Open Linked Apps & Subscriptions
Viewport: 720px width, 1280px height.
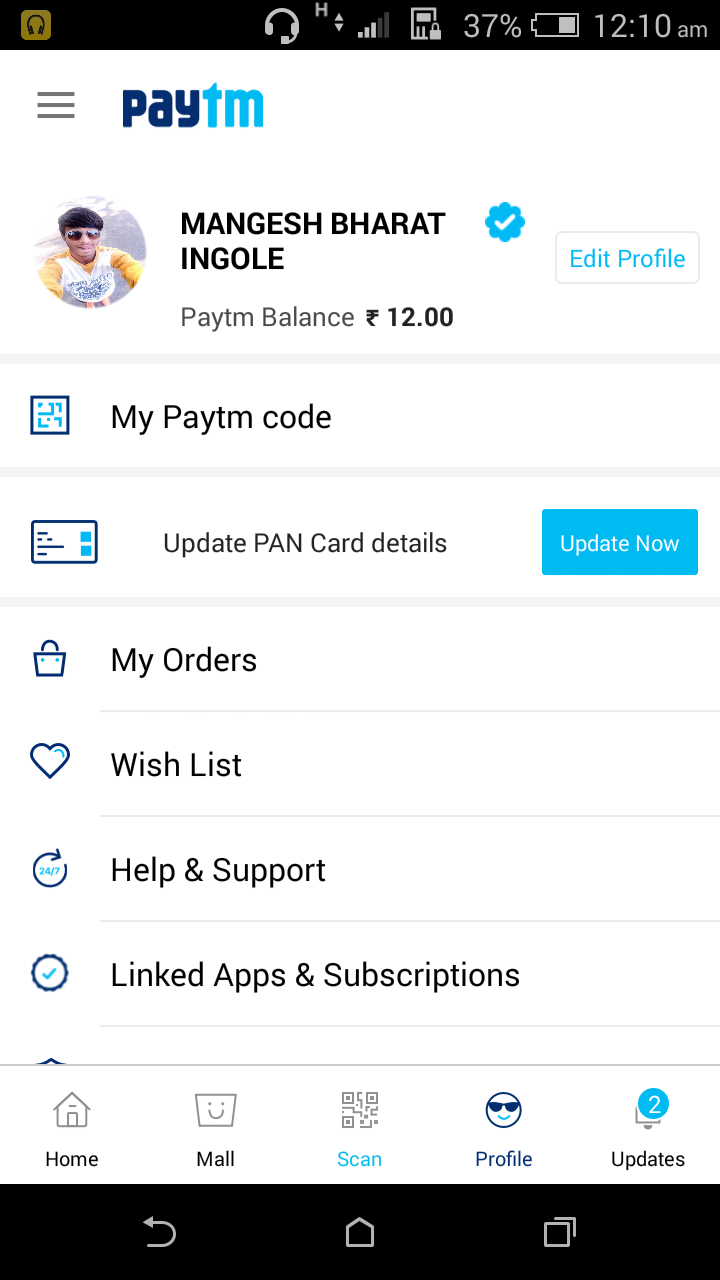(x=315, y=975)
